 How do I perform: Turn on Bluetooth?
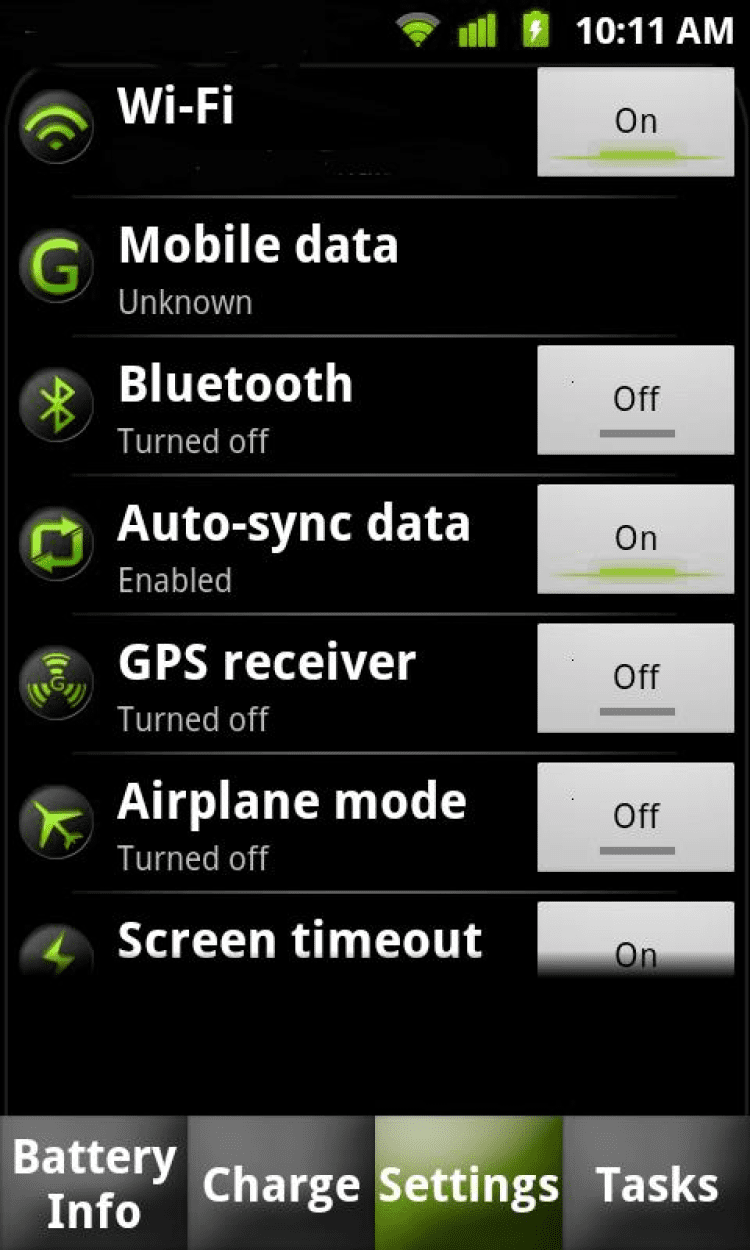pyautogui.click(x=635, y=400)
